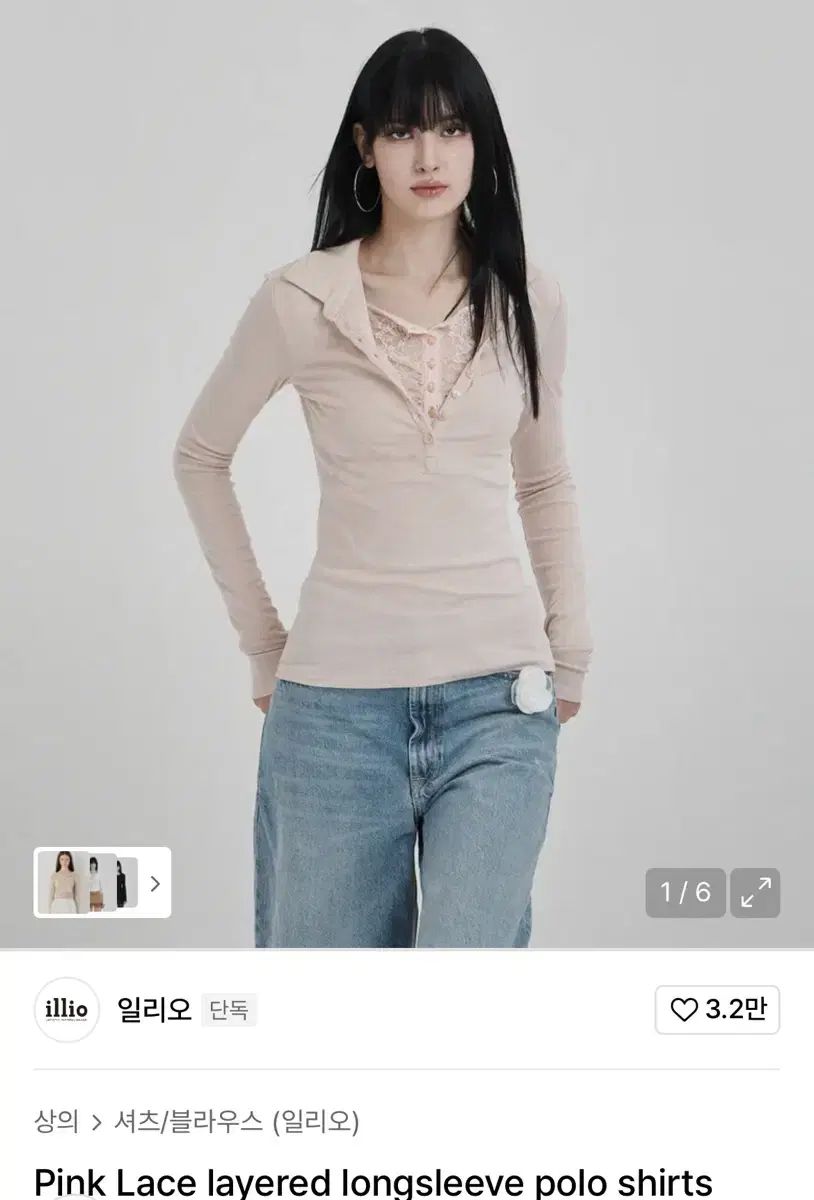Toggle the like on the 3.2만 heart button
Screen dimensions: 814x1200
coord(719,1011)
